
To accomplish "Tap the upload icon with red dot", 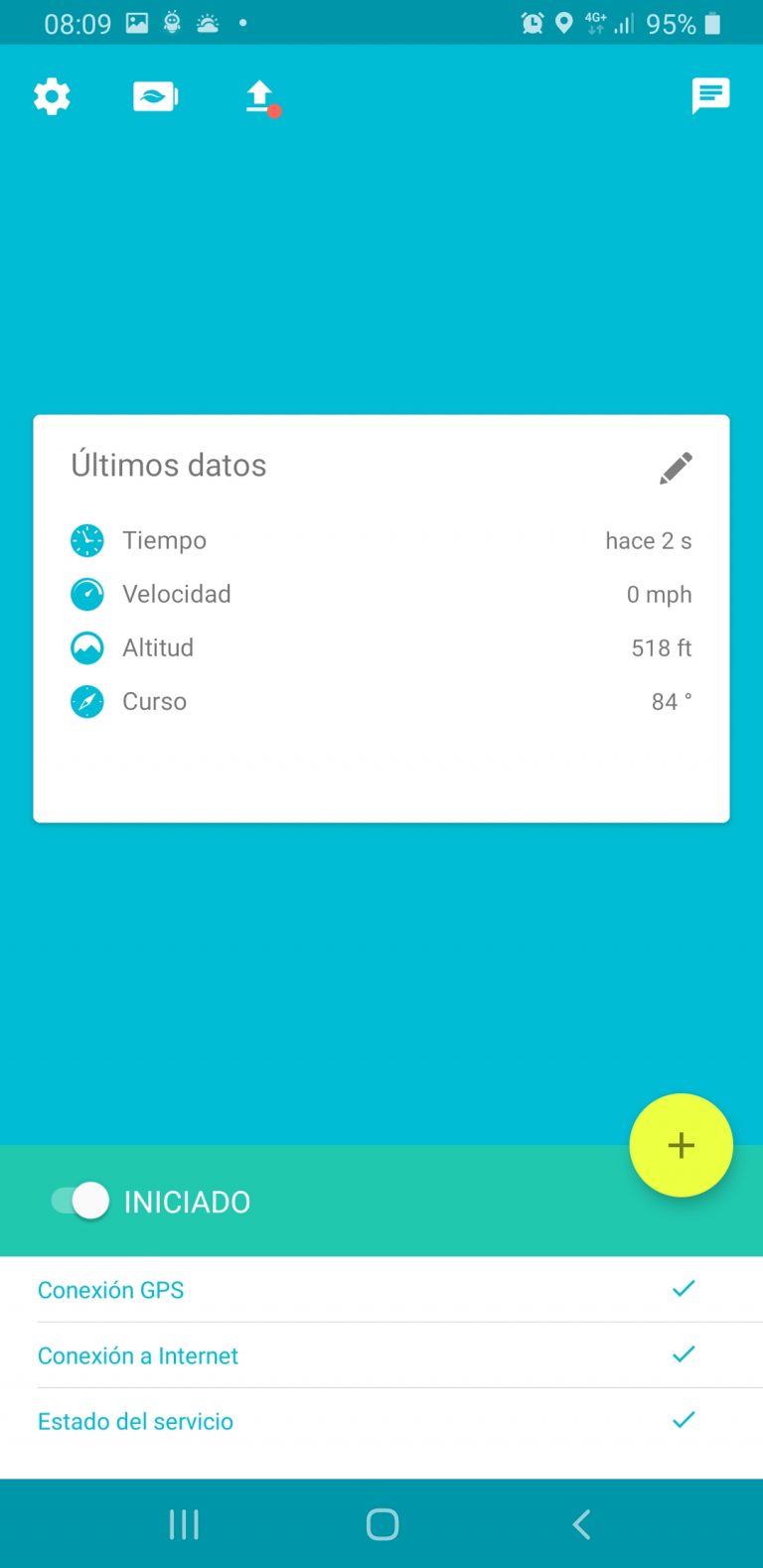I will coord(260,97).
